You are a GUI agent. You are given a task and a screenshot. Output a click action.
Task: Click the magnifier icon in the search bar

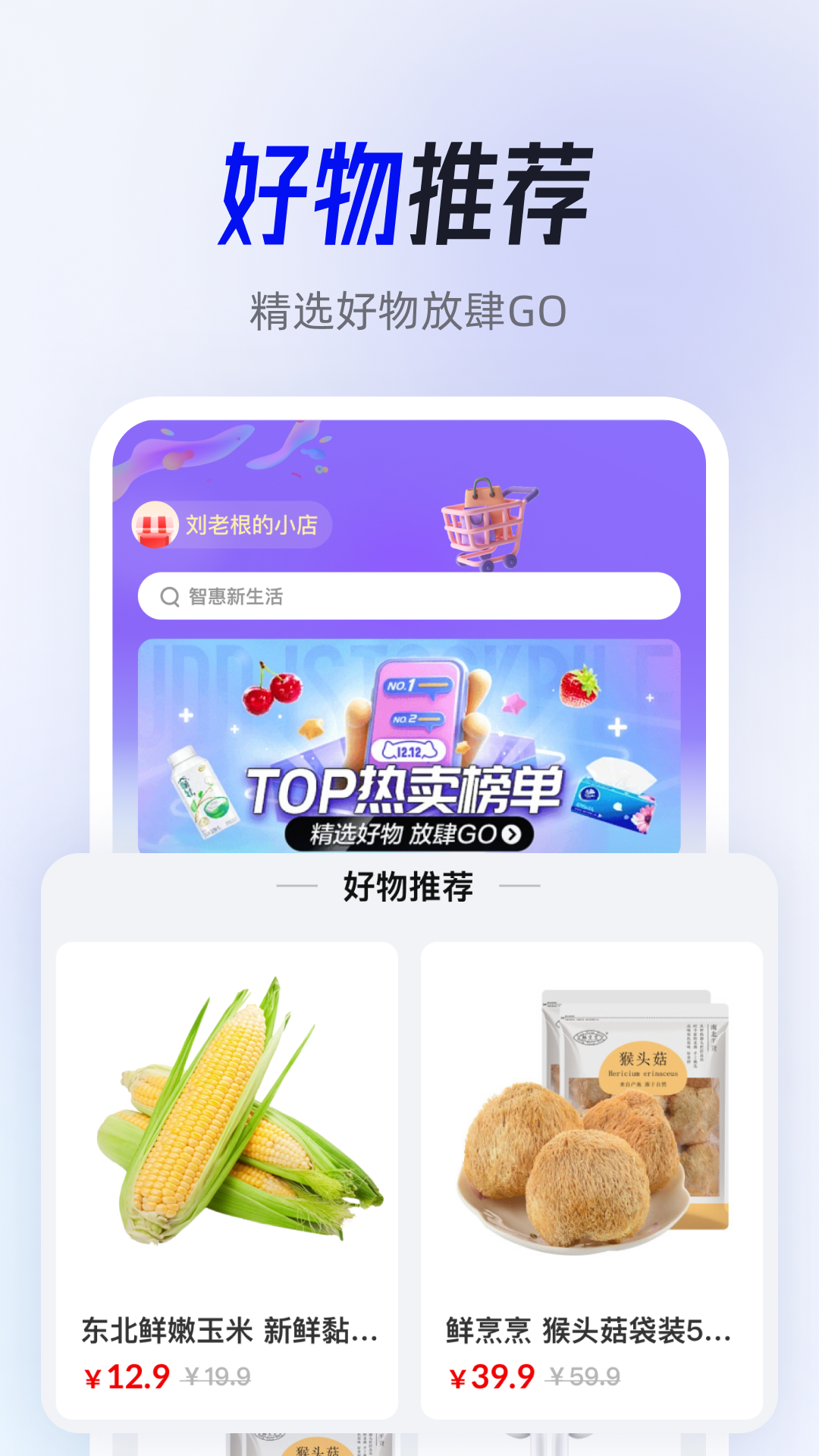click(168, 596)
